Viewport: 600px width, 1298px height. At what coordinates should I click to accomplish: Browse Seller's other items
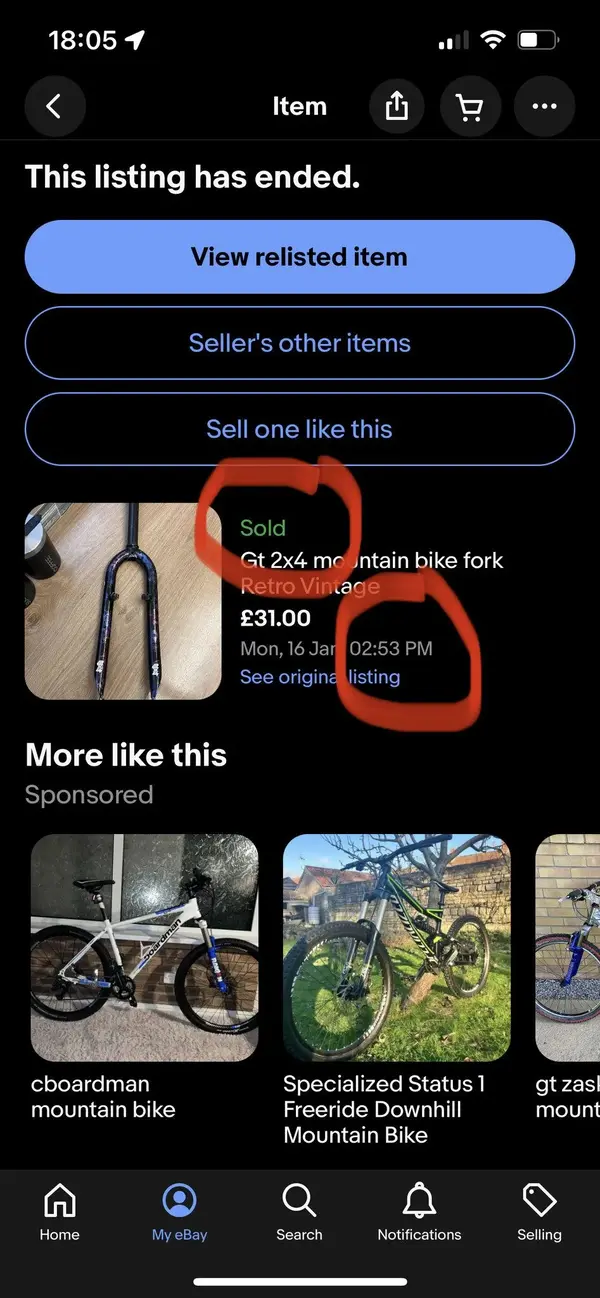[x=300, y=343]
